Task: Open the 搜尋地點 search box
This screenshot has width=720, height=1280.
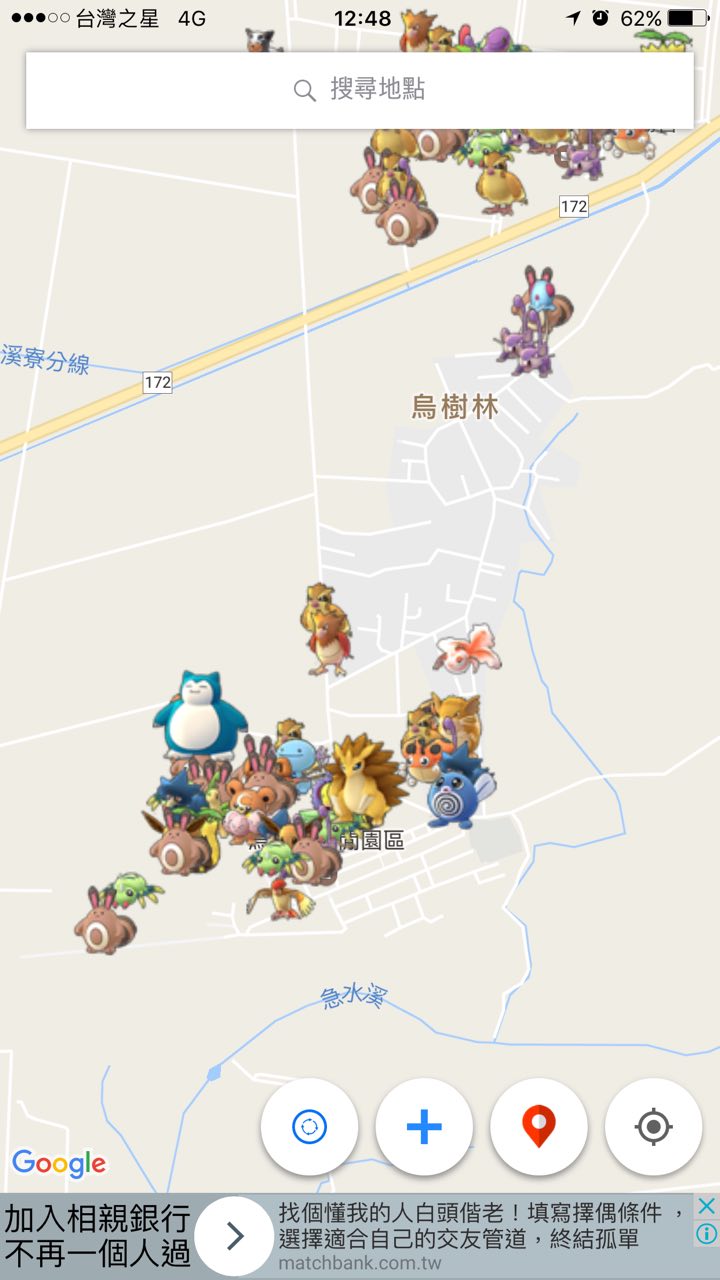Action: [x=360, y=90]
